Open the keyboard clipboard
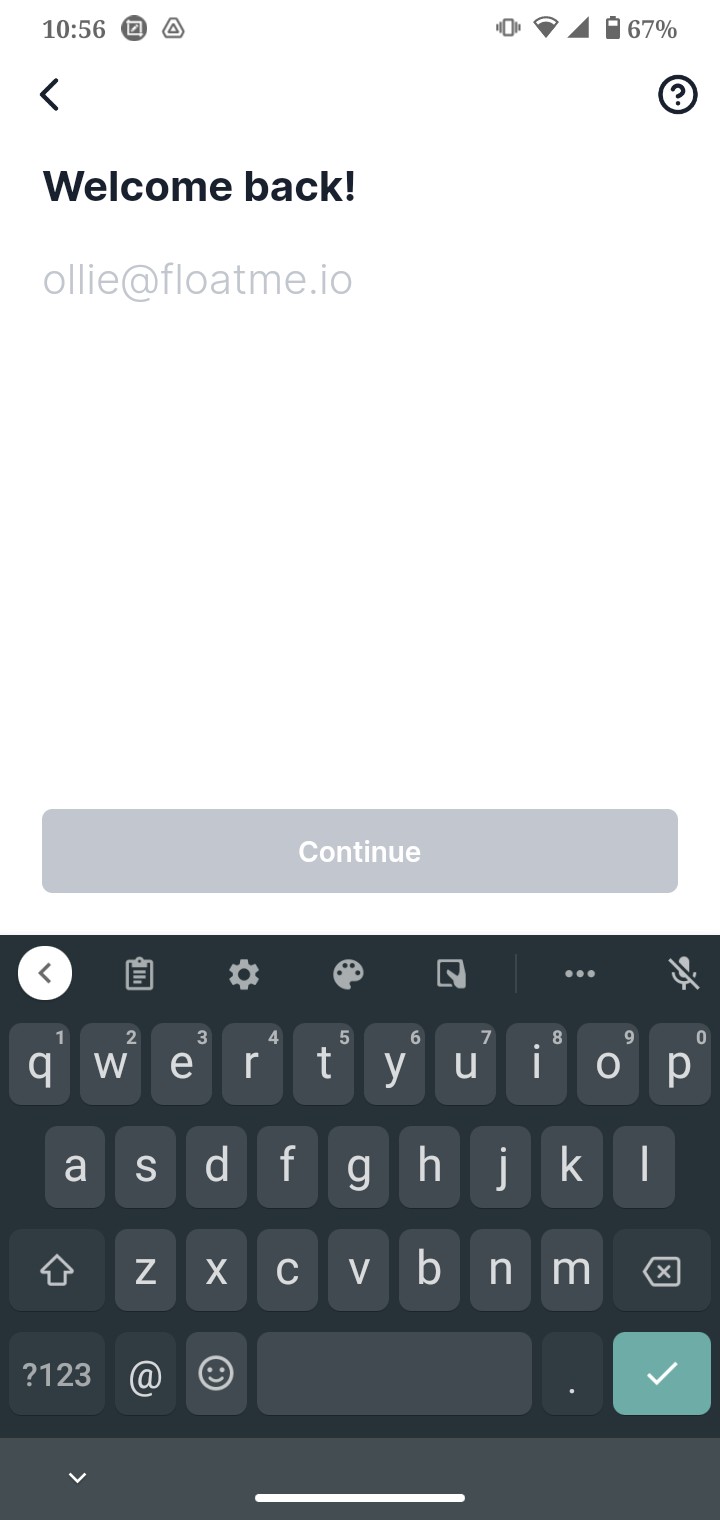The height and width of the screenshot is (1520, 720). click(139, 973)
